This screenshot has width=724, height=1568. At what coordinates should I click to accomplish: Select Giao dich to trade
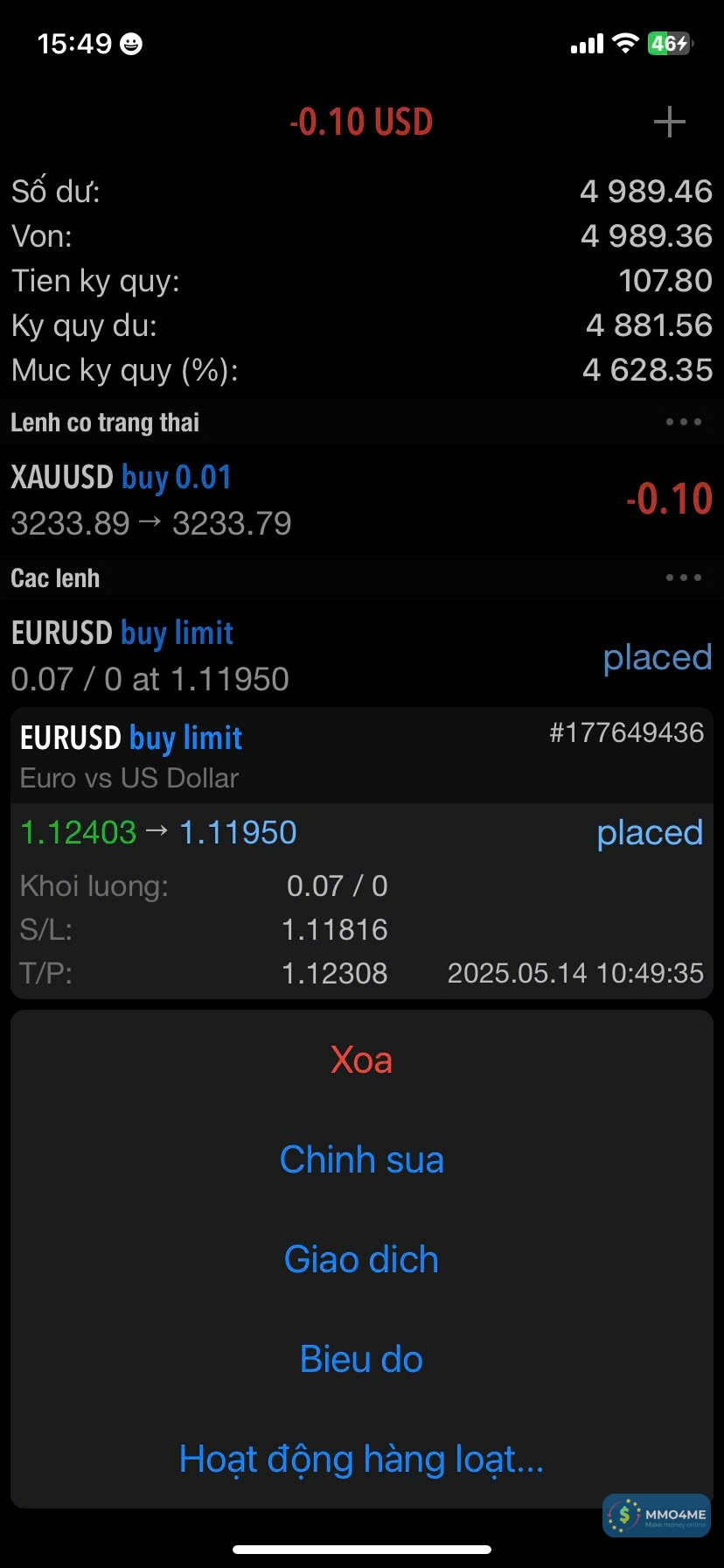pos(361,1259)
